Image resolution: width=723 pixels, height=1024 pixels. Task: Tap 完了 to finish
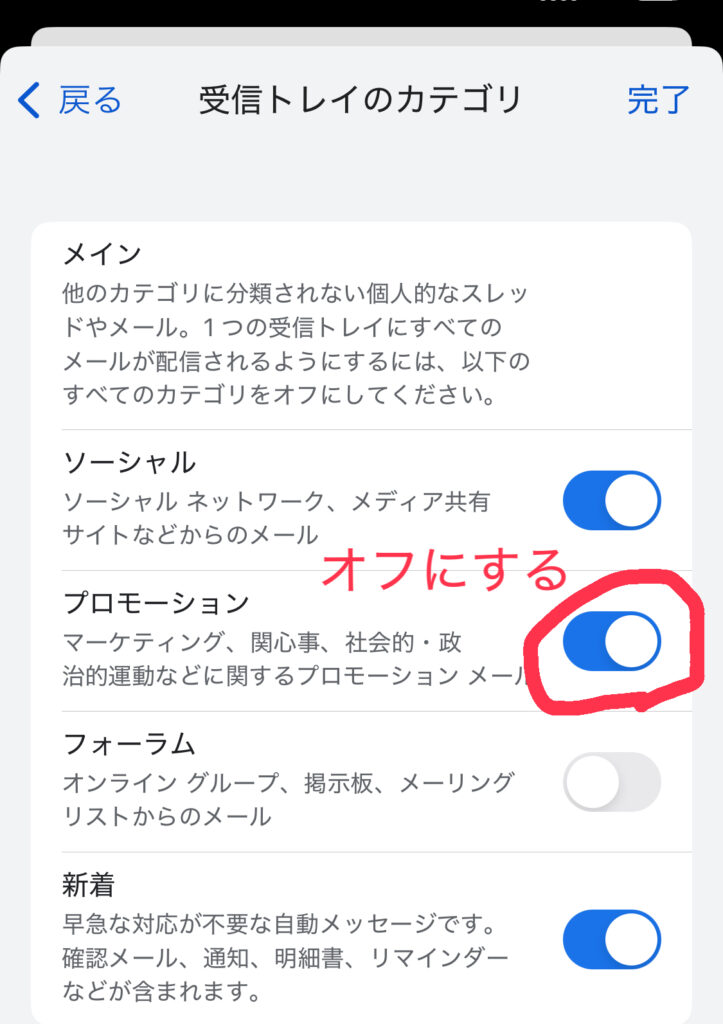pos(658,100)
